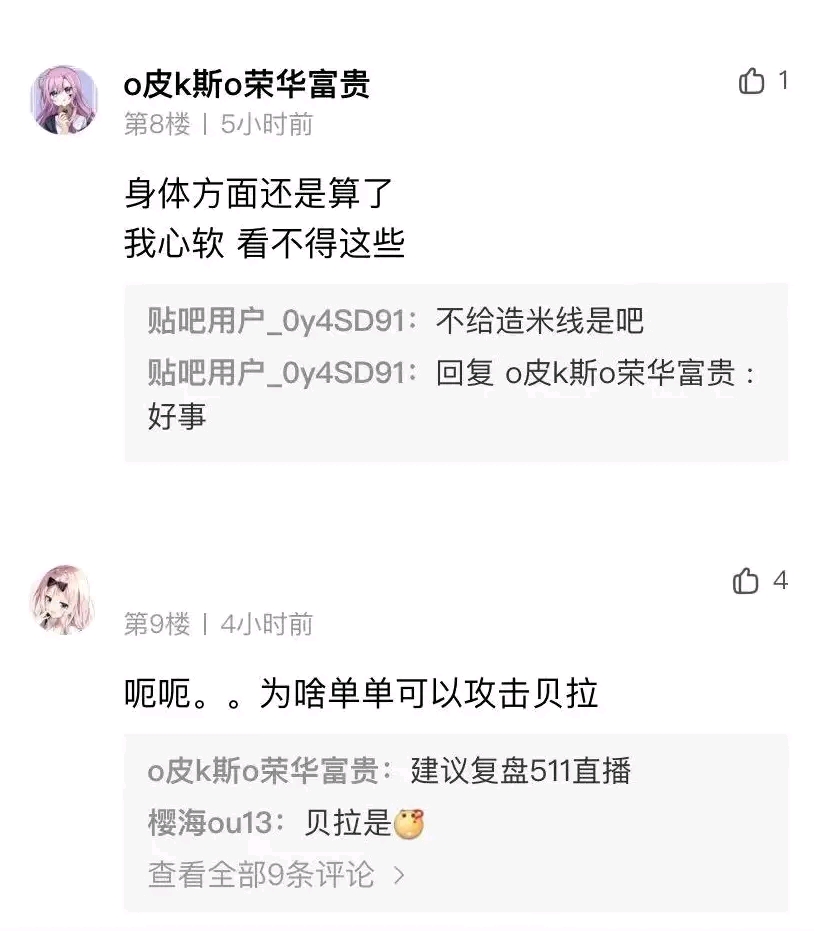Like the 第8楼 comment by o皮k斯o荣华富贵

pyautogui.click(x=752, y=81)
